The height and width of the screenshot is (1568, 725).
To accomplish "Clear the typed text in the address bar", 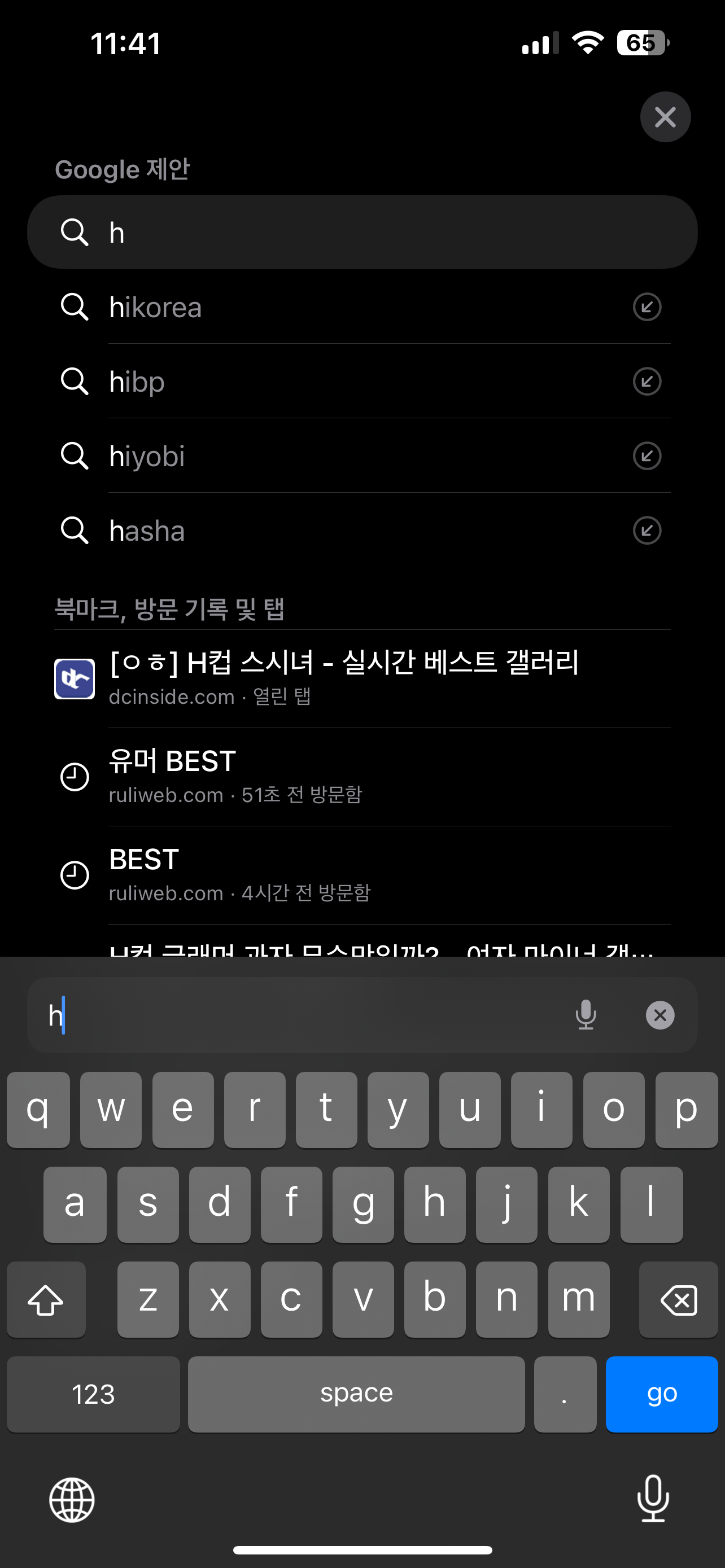I will pyautogui.click(x=660, y=1015).
